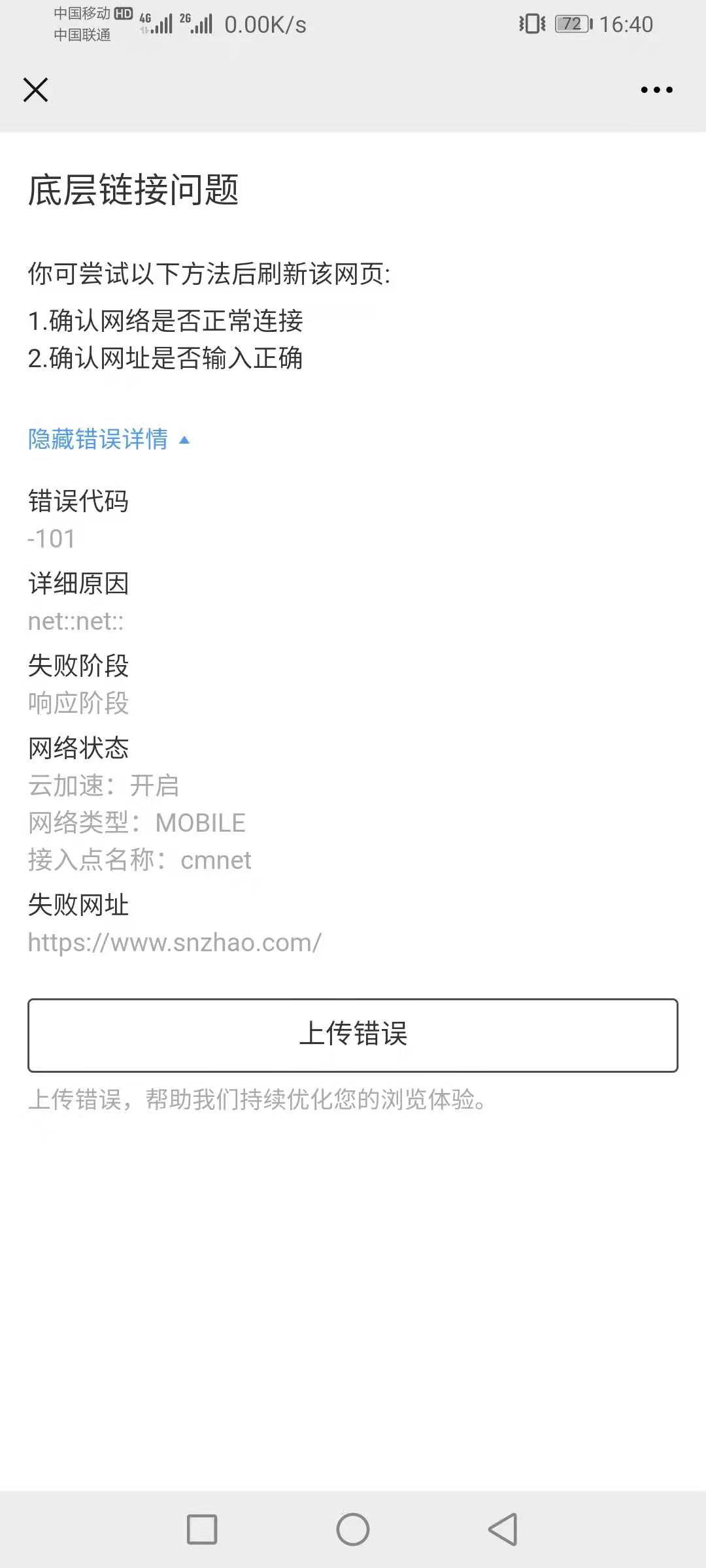The image size is (706, 1568).
Task: Tap the 上传错误 upload button
Action: (353, 1035)
